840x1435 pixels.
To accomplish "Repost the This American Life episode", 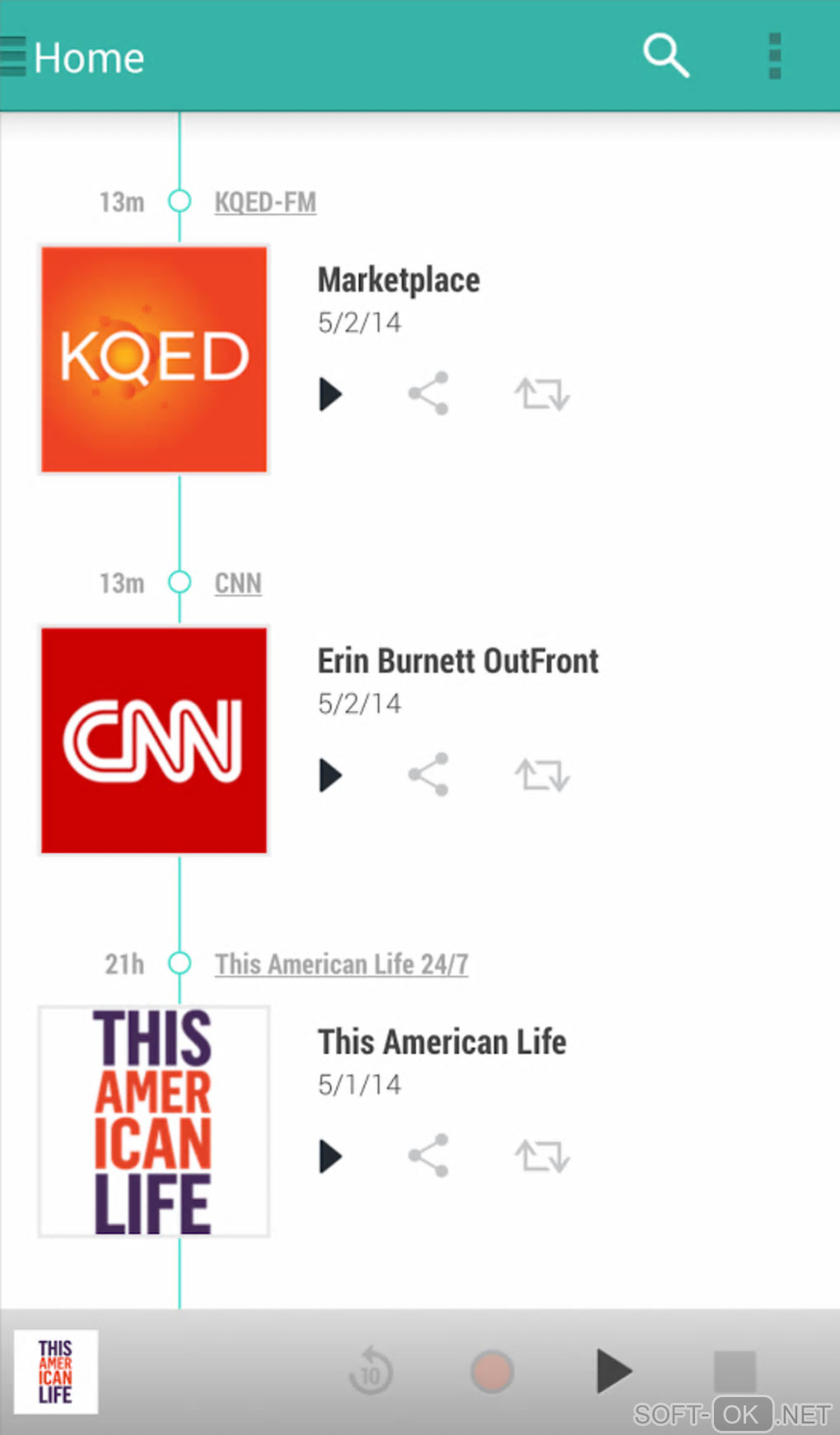I will (542, 1157).
